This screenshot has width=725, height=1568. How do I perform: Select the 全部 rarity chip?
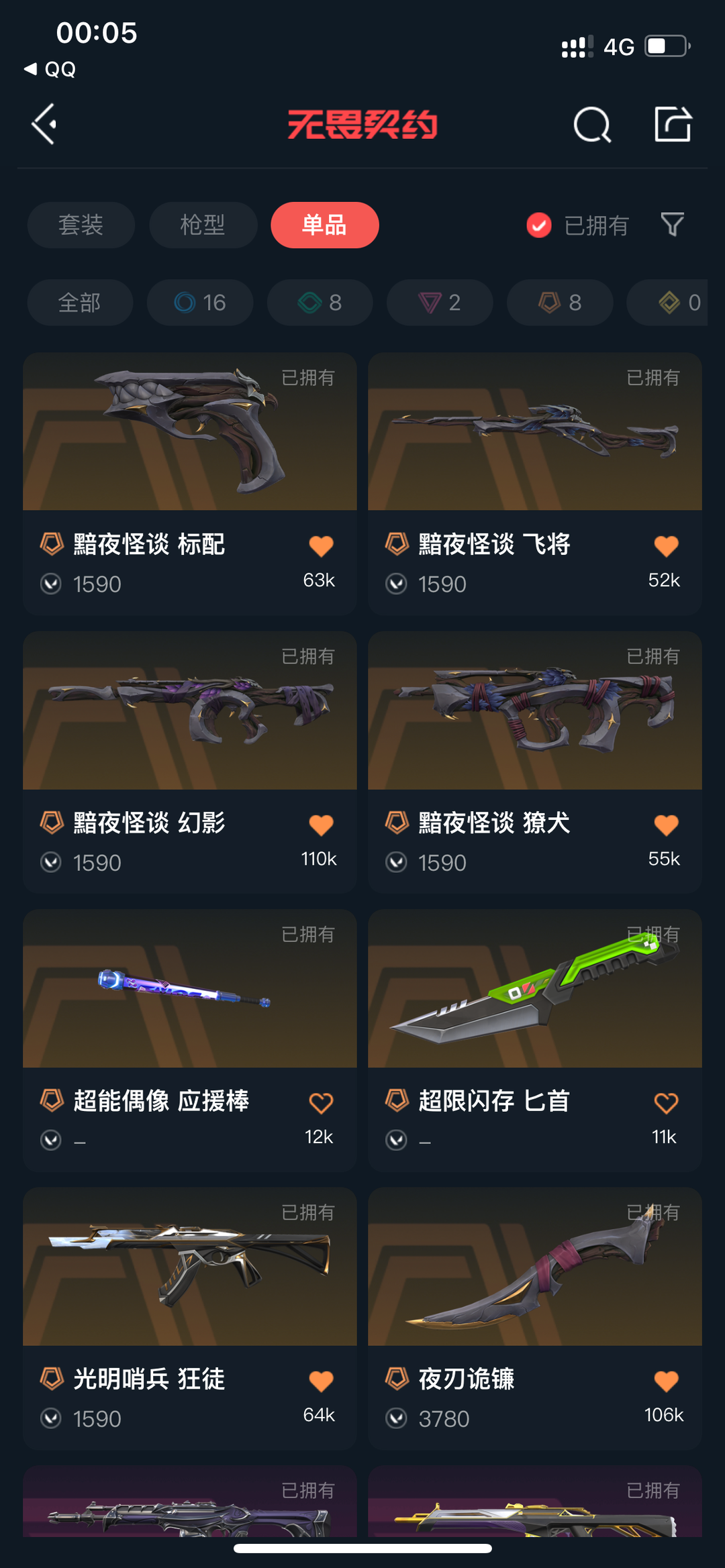pos(80,303)
